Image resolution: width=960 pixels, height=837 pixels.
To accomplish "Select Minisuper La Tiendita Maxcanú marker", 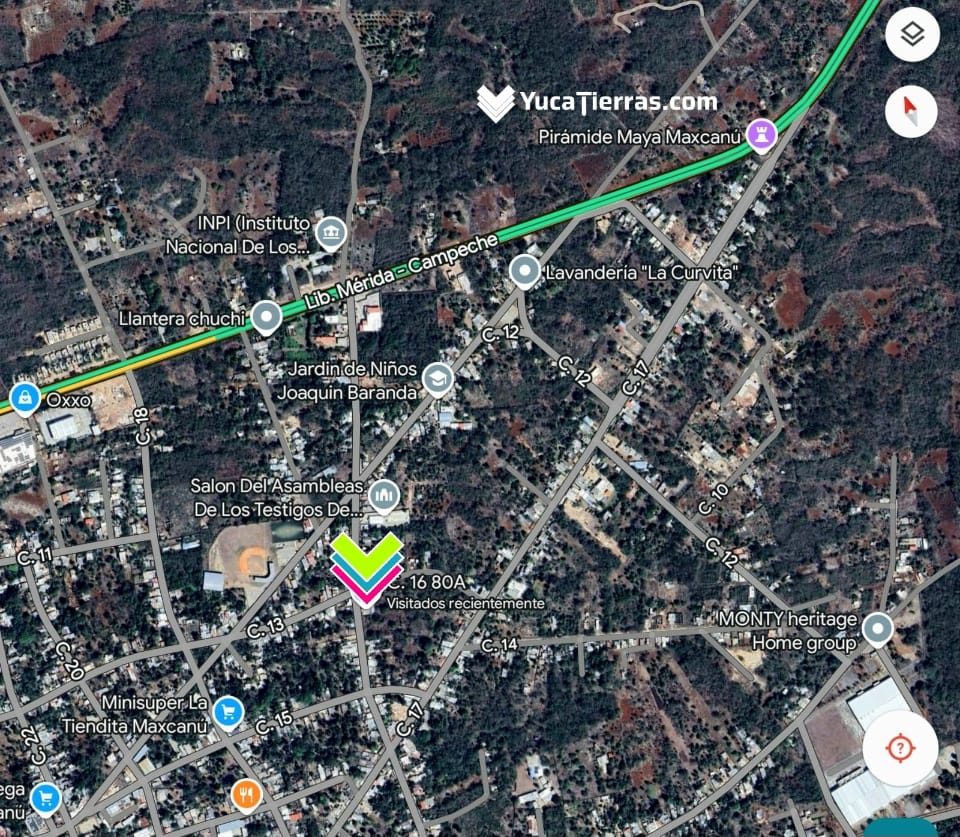I will click(x=229, y=711).
